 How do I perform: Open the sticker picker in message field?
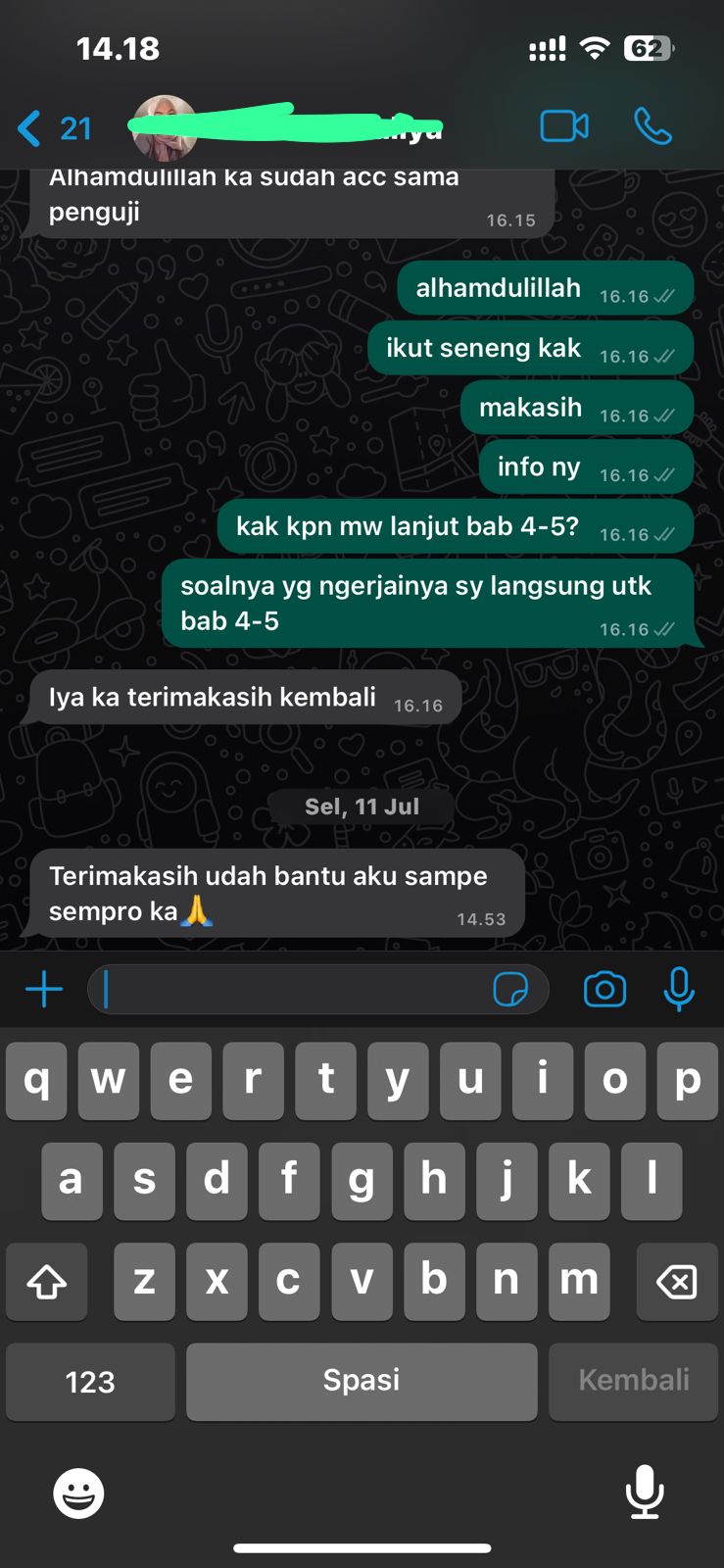[510, 990]
